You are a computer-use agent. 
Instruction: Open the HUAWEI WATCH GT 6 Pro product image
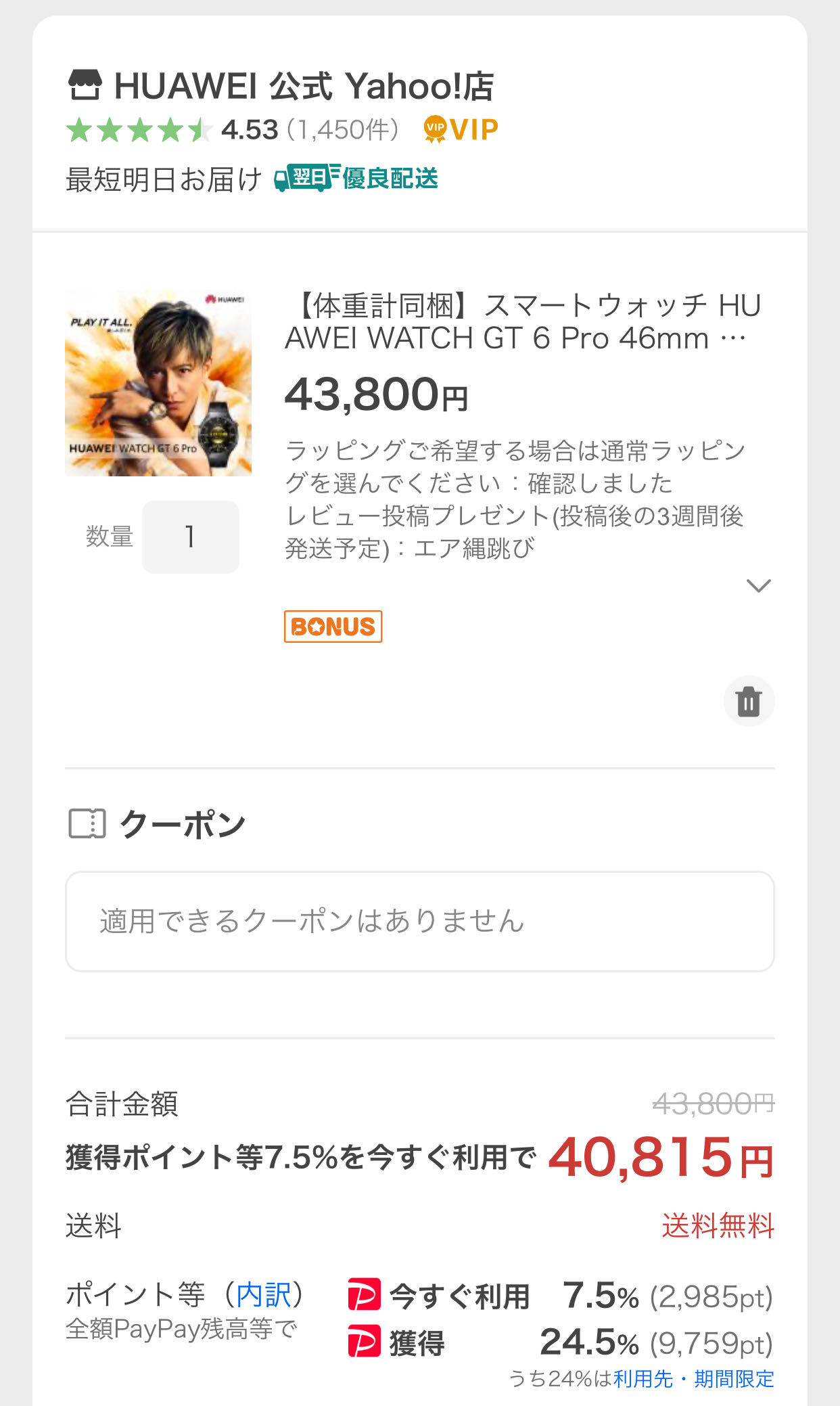[x=158, y=383]
